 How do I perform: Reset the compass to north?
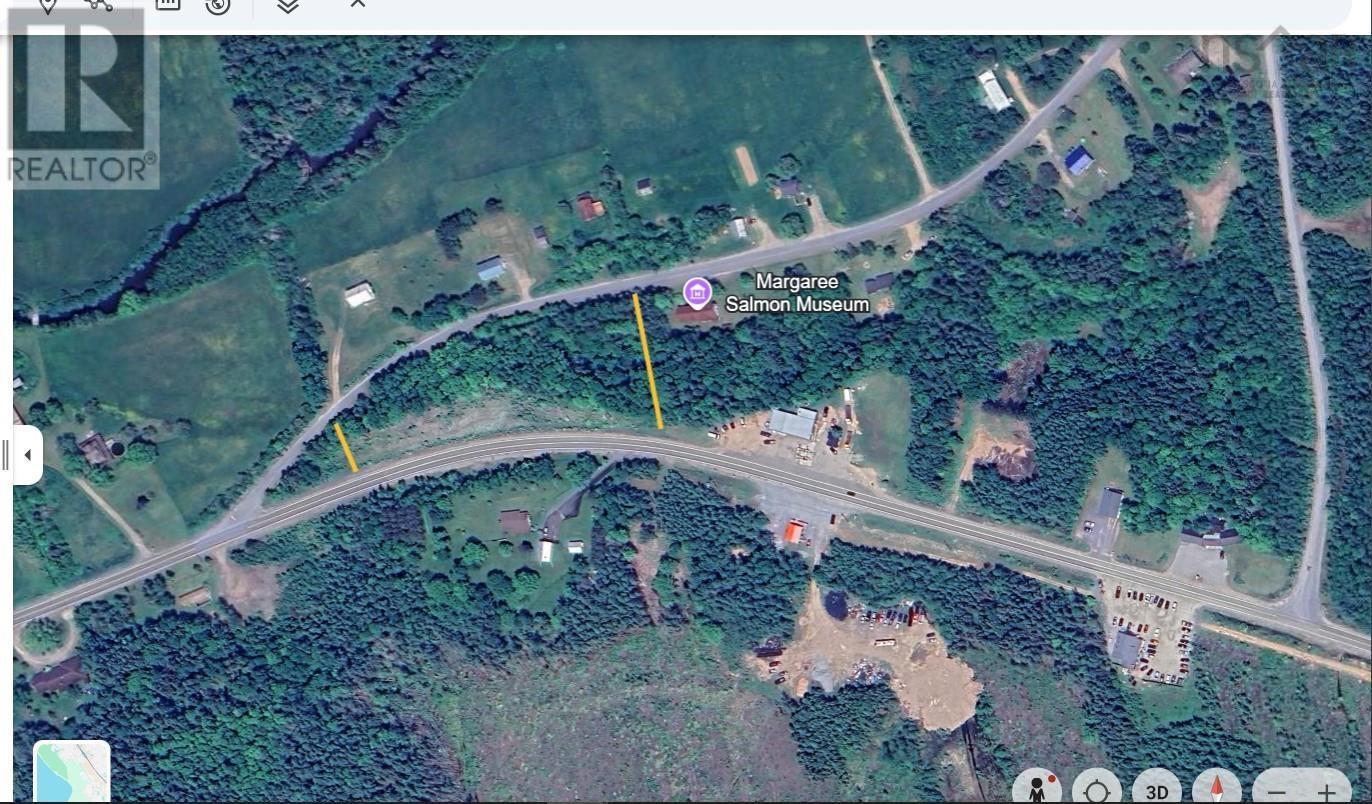coord(1217,790)
